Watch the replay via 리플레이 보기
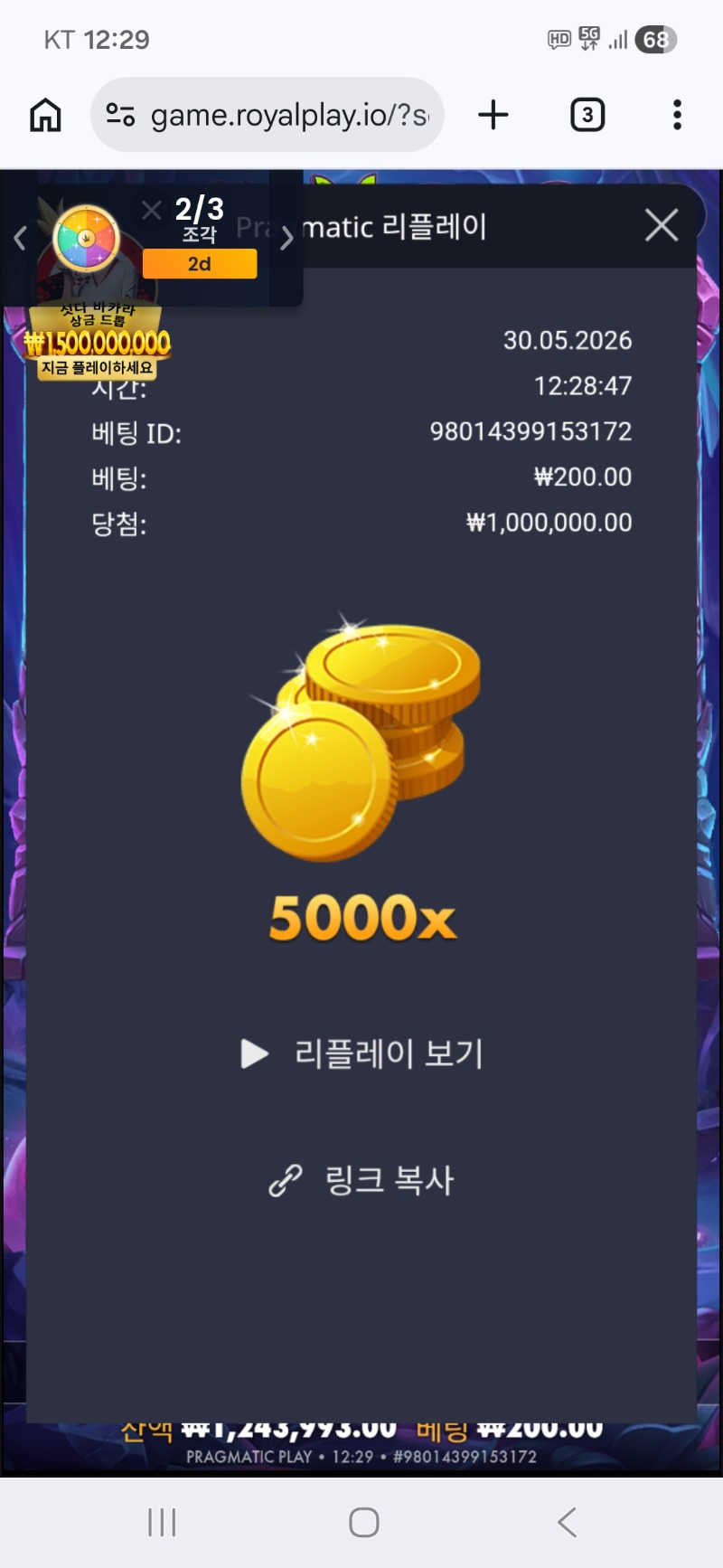The image size is (723, 1568). (362, 1053)
